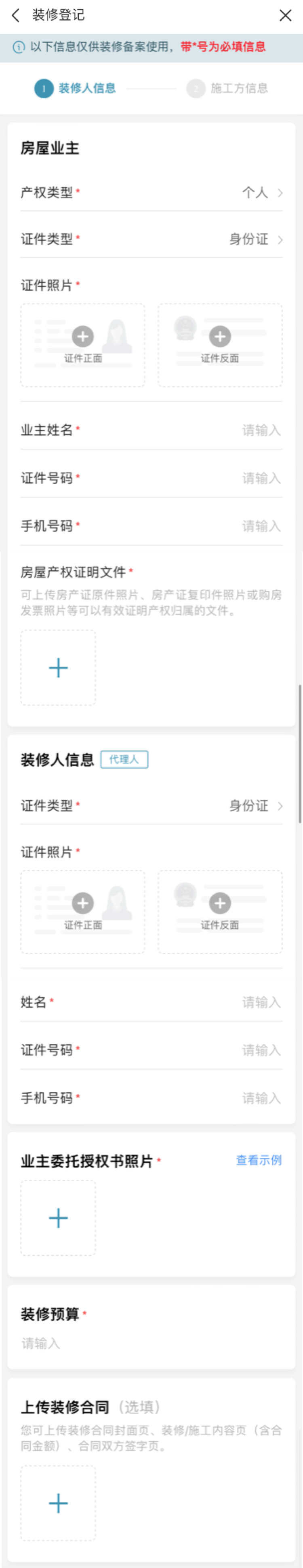Upload owner's 证件正面 photo under 房屋业主
The height and width of the screenshot is (1568, 303).
tap(83, 345)
